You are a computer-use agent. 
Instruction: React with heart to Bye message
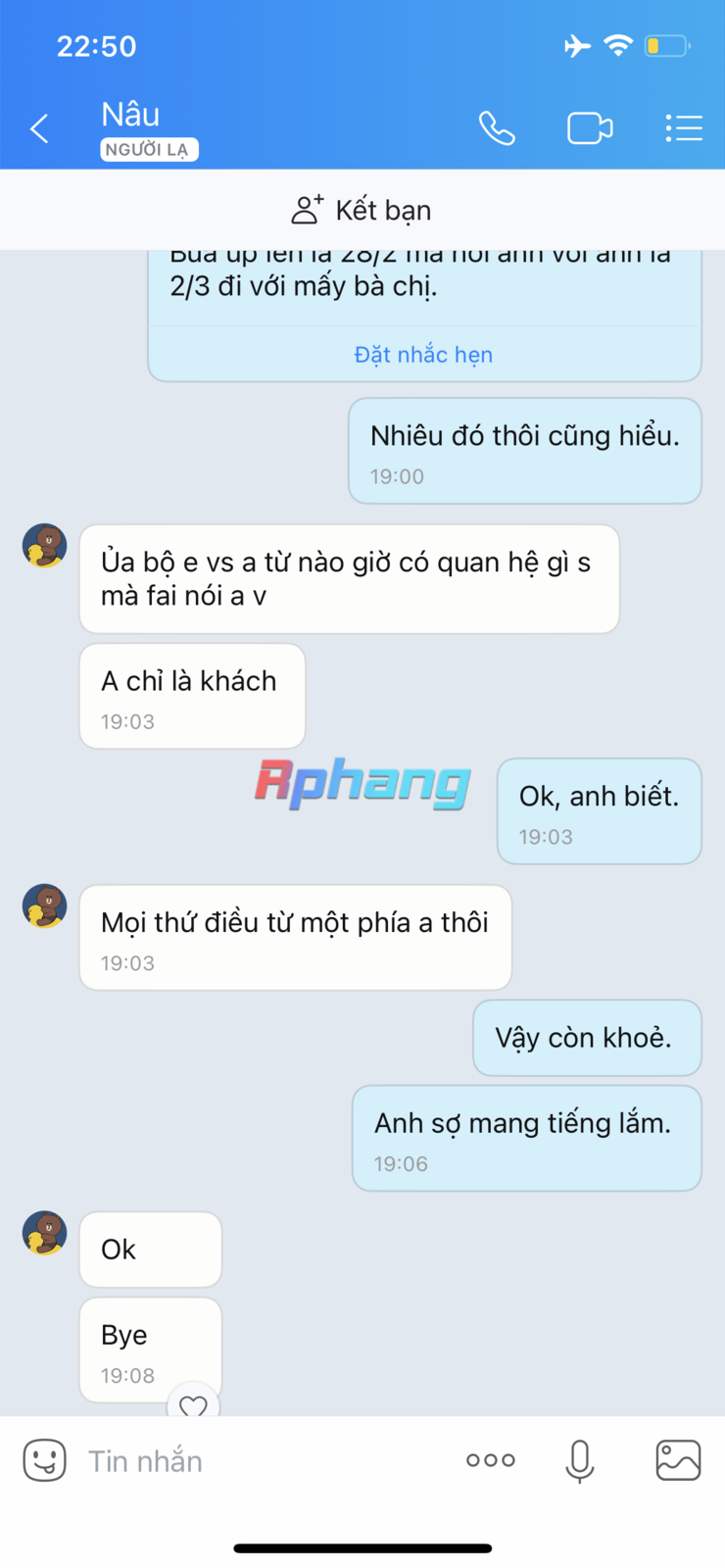[x=194, y=1405]
